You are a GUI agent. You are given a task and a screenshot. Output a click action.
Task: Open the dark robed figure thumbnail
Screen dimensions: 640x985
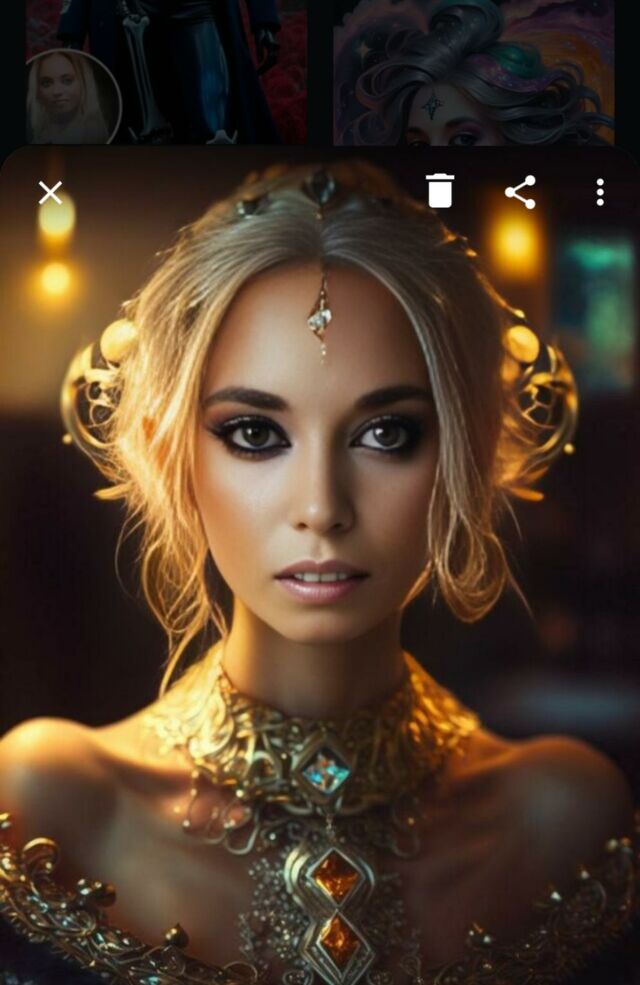point(166,72)
